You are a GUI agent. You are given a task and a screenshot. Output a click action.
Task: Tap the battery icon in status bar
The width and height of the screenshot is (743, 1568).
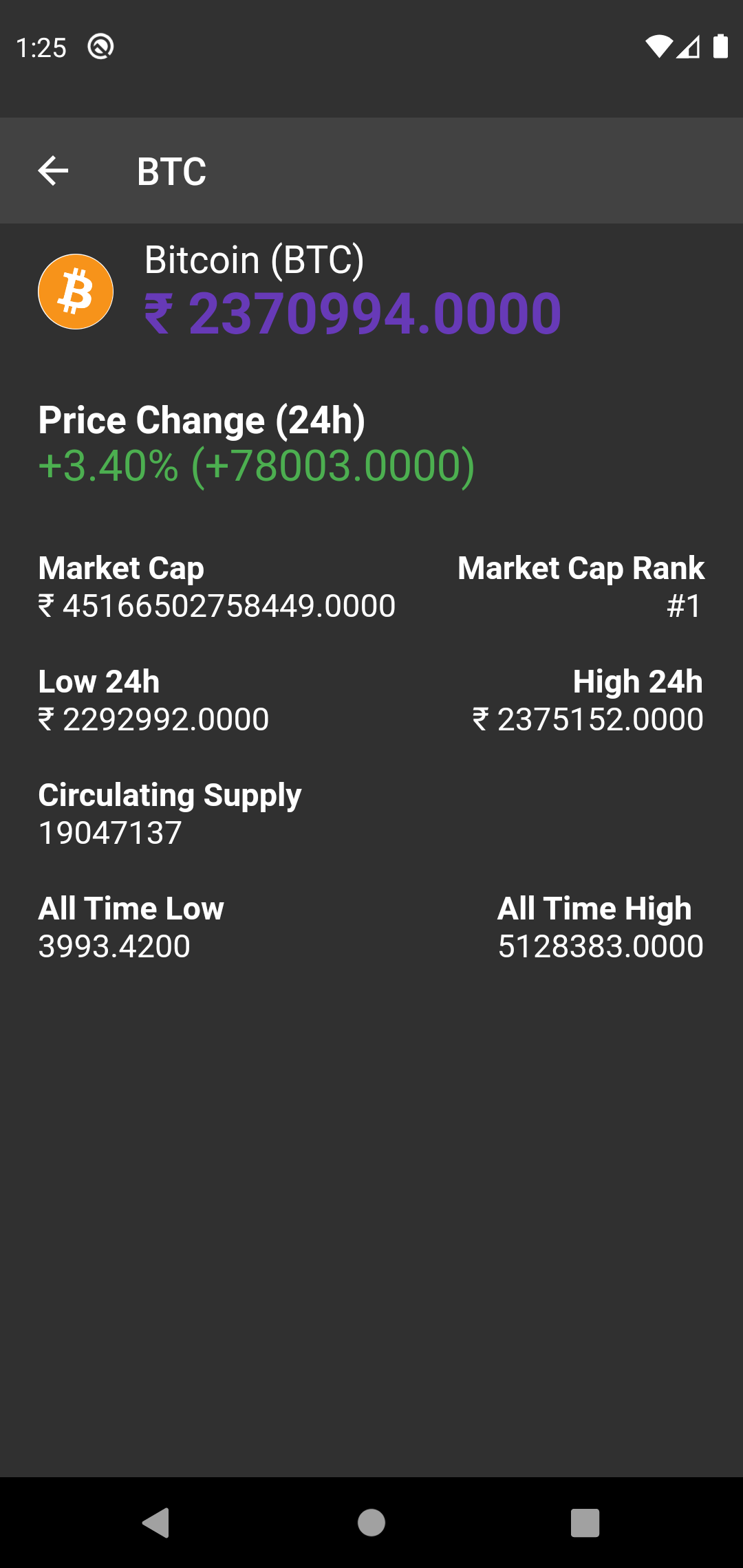click(722, 46)
